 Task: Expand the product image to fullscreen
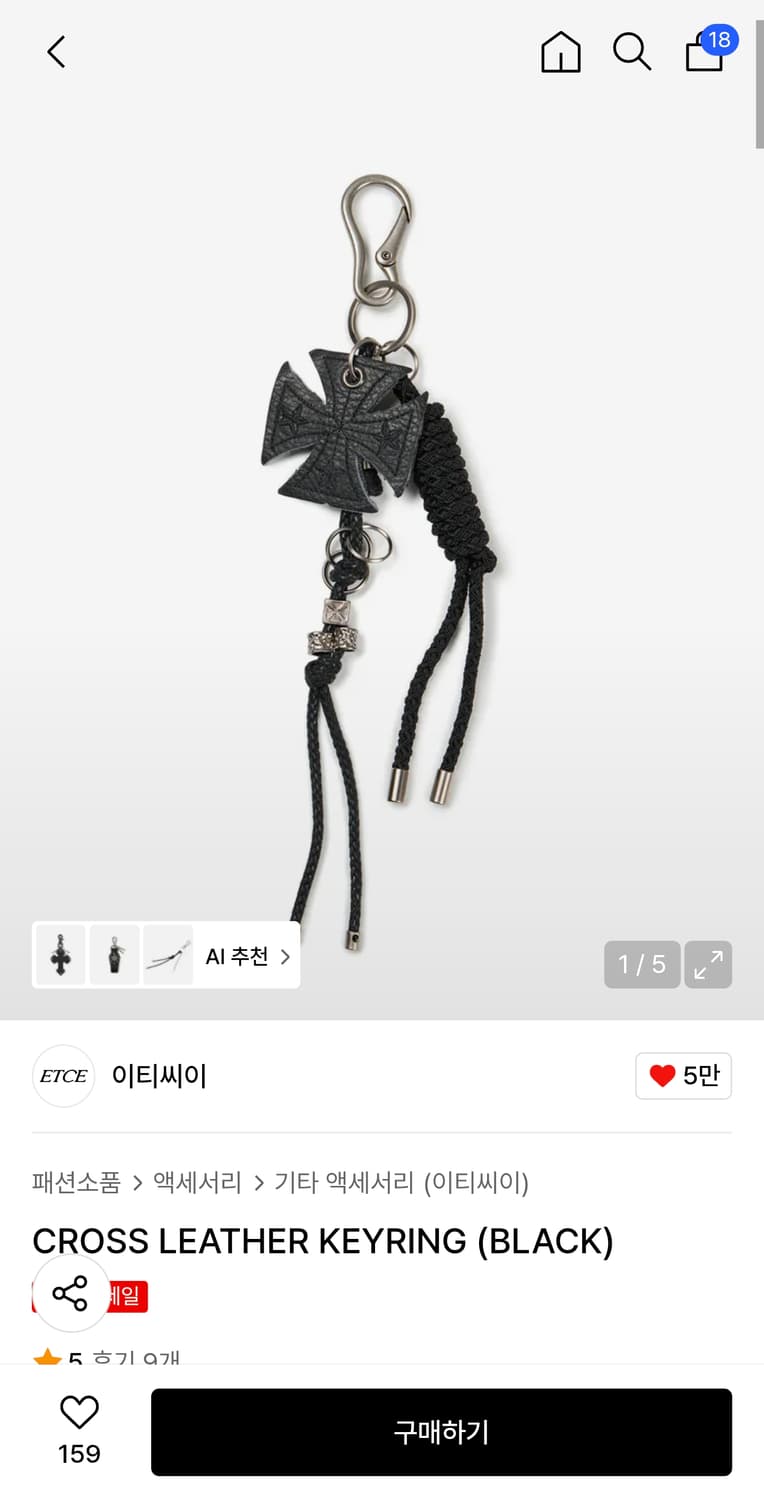(708, 964)
